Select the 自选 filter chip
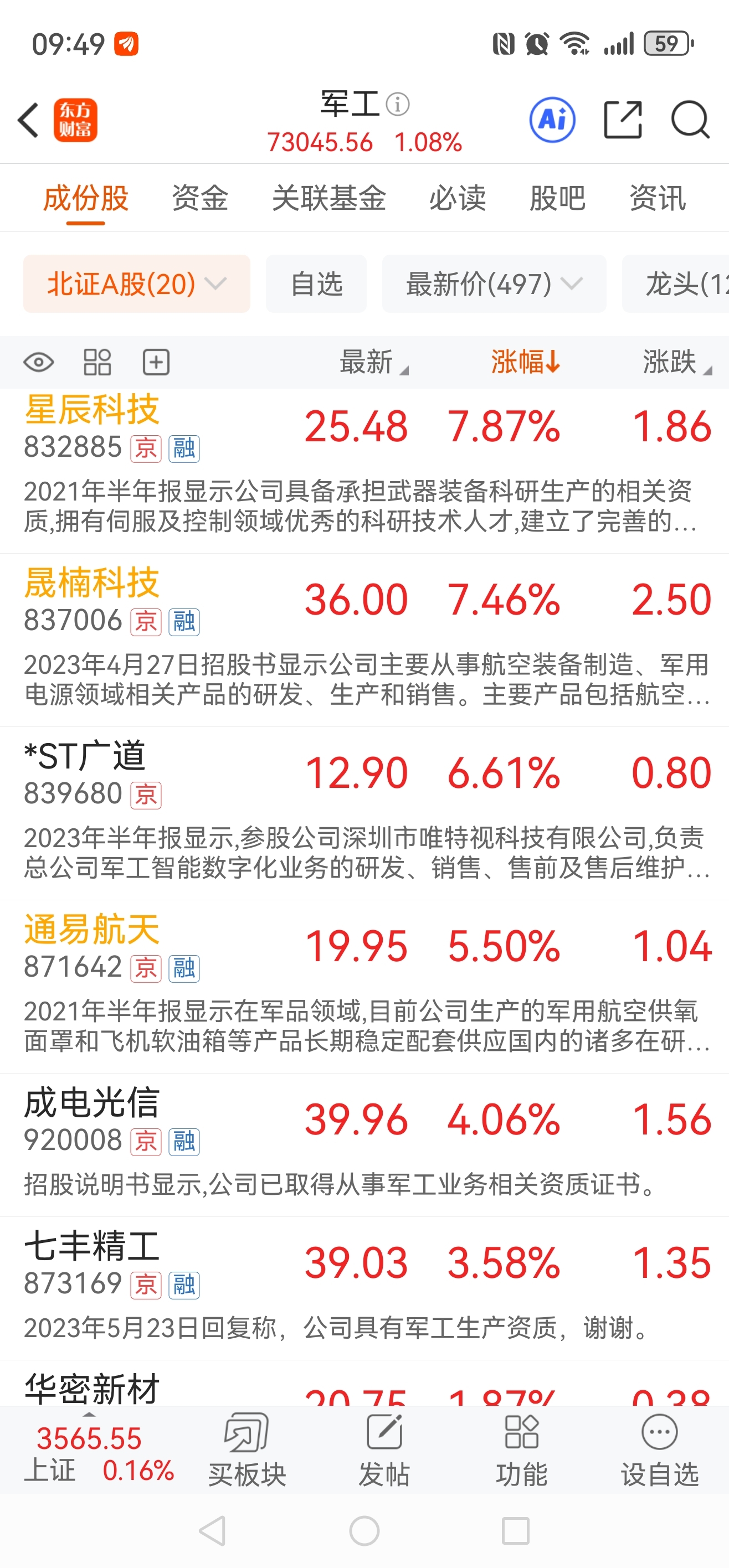 [316, 283]
